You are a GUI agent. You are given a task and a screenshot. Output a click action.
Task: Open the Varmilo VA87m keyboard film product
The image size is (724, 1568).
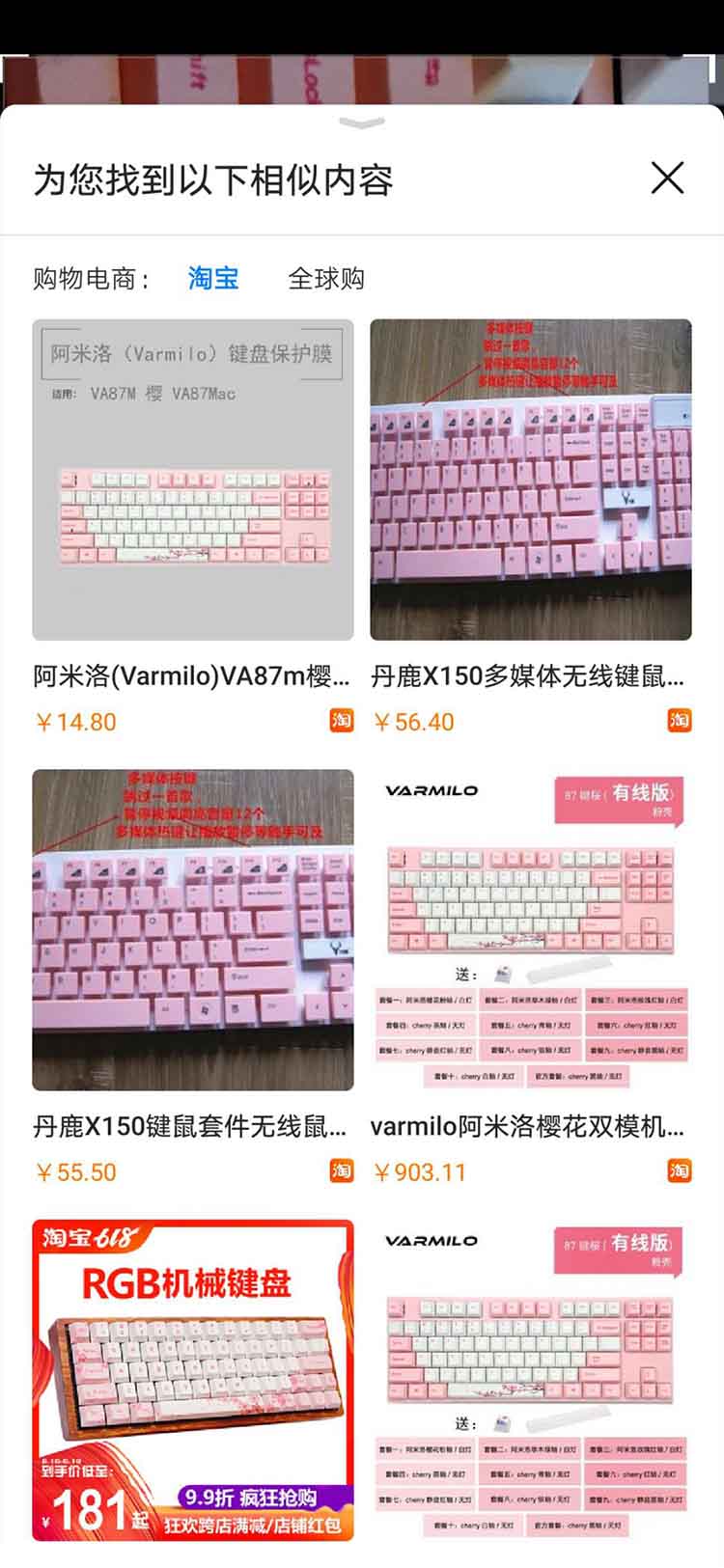pos(193,480)
